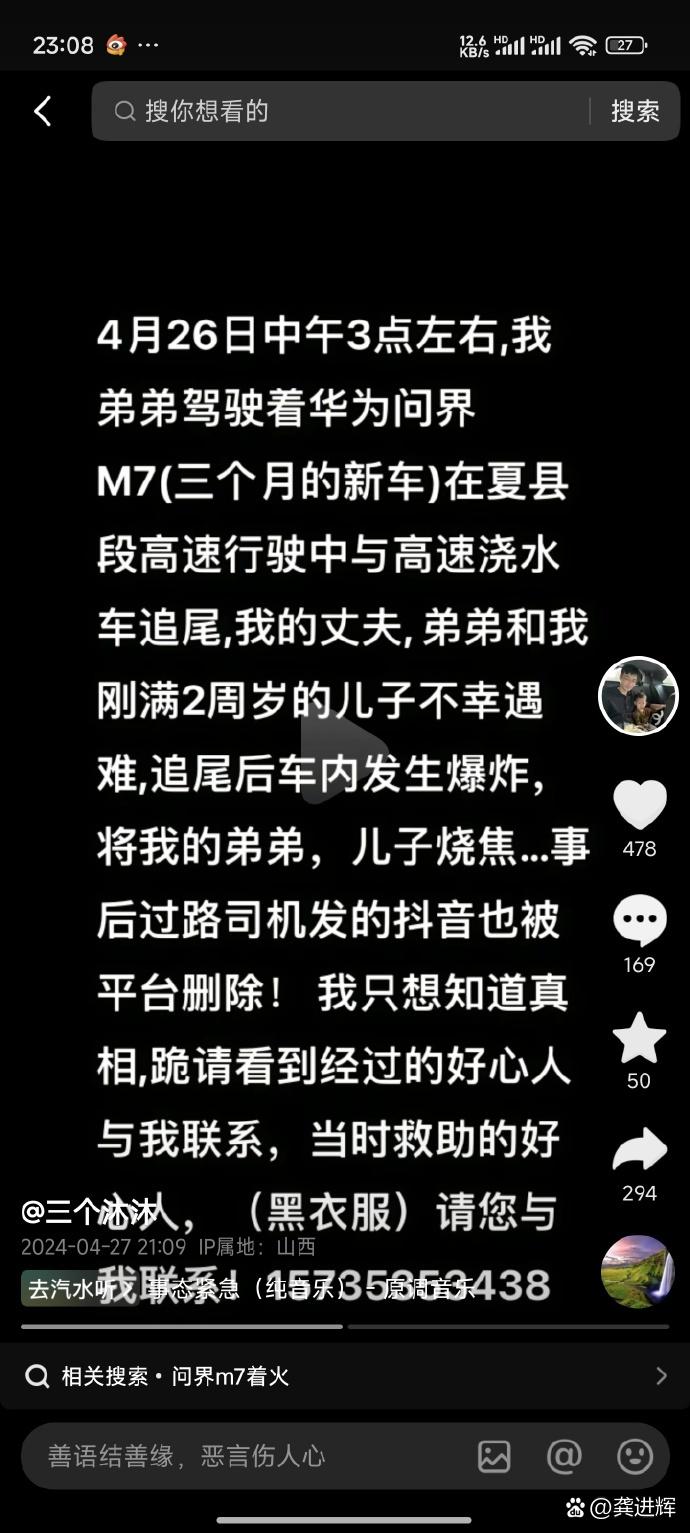690x1533 pixels.
Task: Favorite this video with the star icon
Action: click(639, 1038)
